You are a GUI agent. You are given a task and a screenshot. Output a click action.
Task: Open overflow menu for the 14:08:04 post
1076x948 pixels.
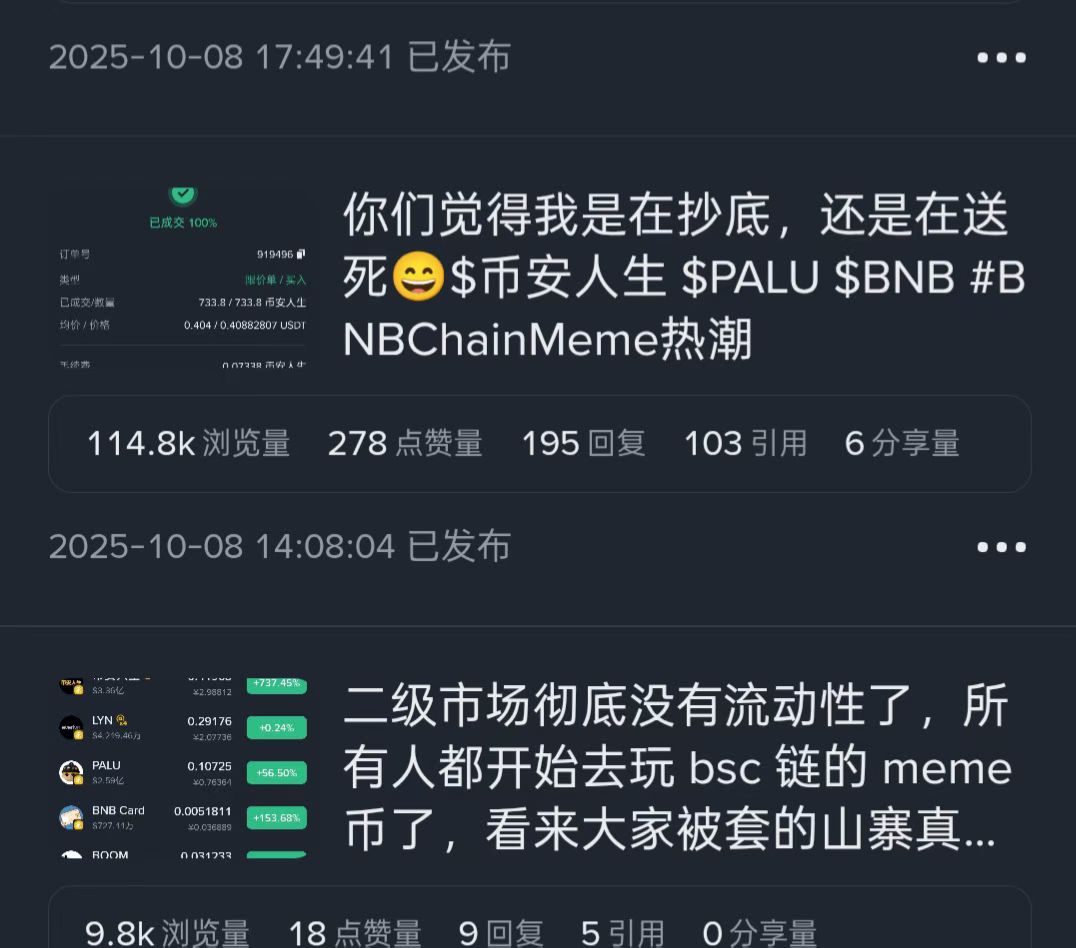pos(1001,547)
